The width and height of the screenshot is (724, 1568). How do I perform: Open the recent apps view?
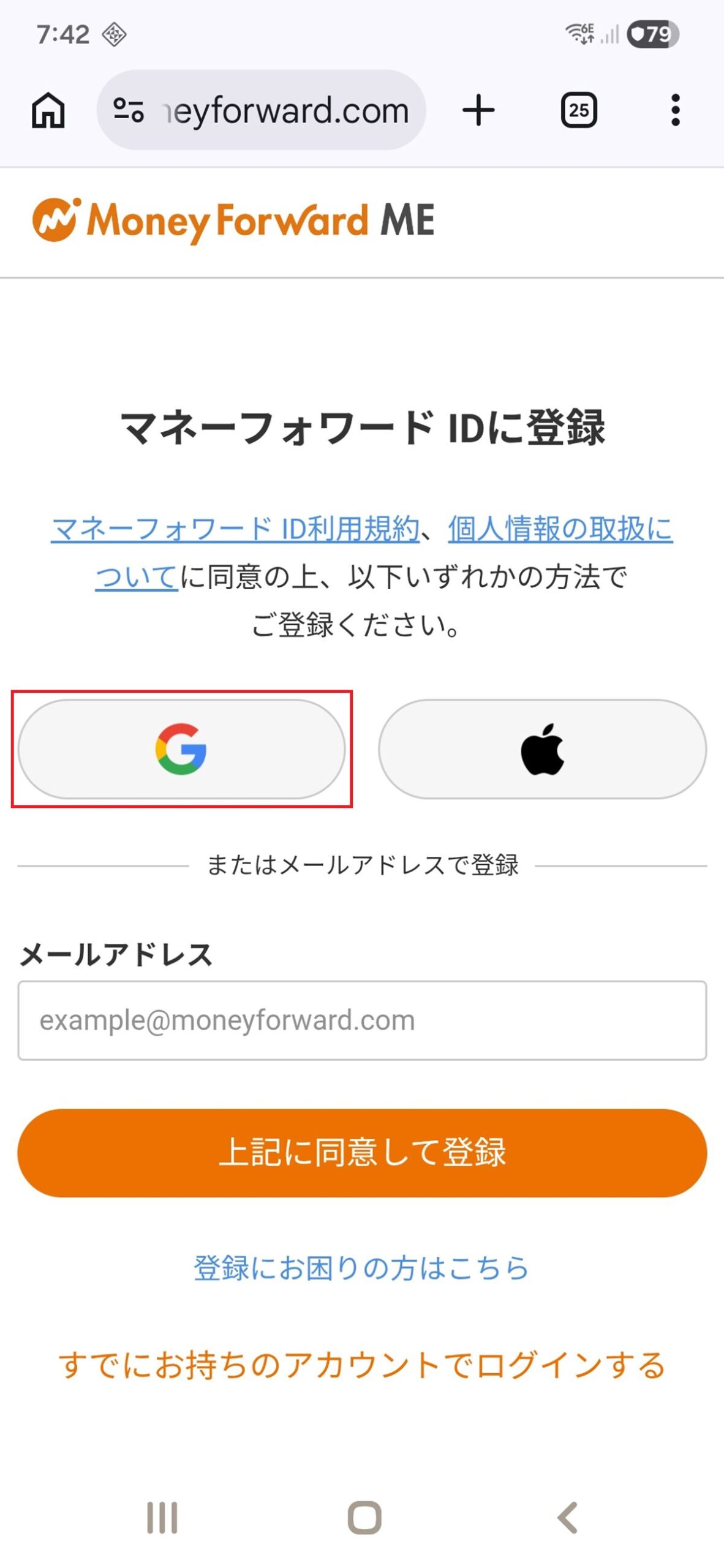pyautogui.click(x=162, y=1517)
